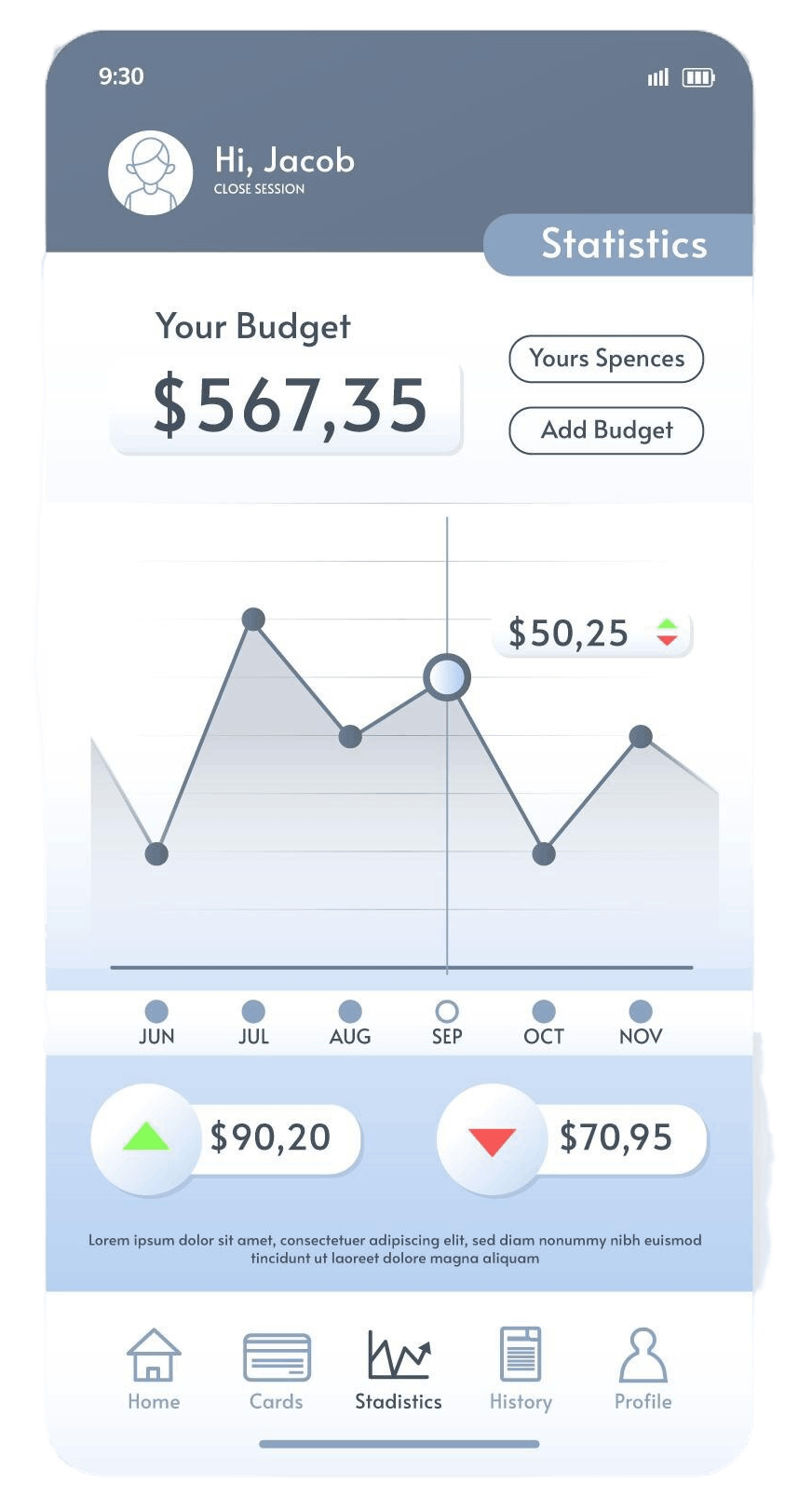Screen dimensions: 785x1512
Task: Open Jacob's profile avatar
Action: 150,173
